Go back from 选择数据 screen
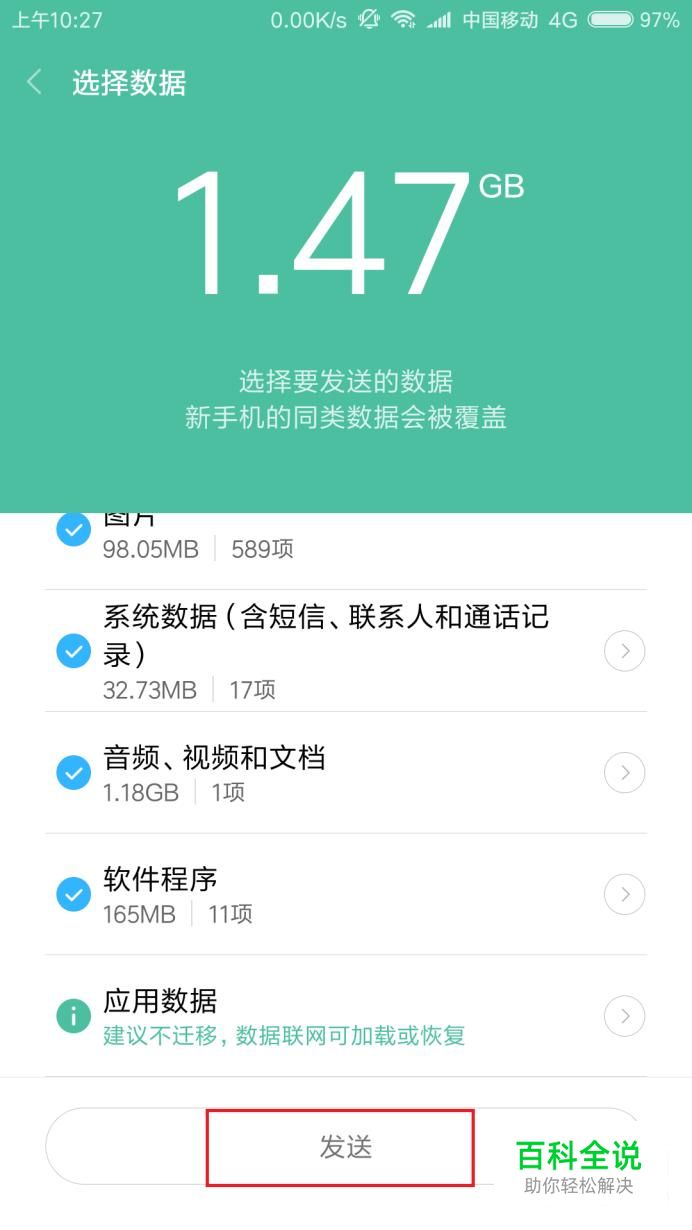 coord(35,82)
